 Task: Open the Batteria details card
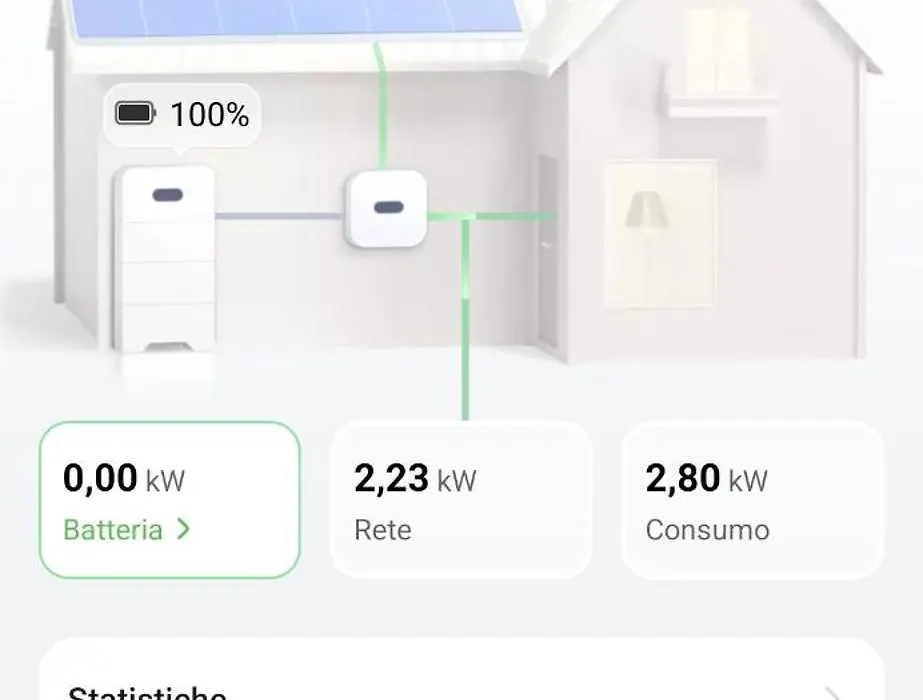[x=169, y=500]
